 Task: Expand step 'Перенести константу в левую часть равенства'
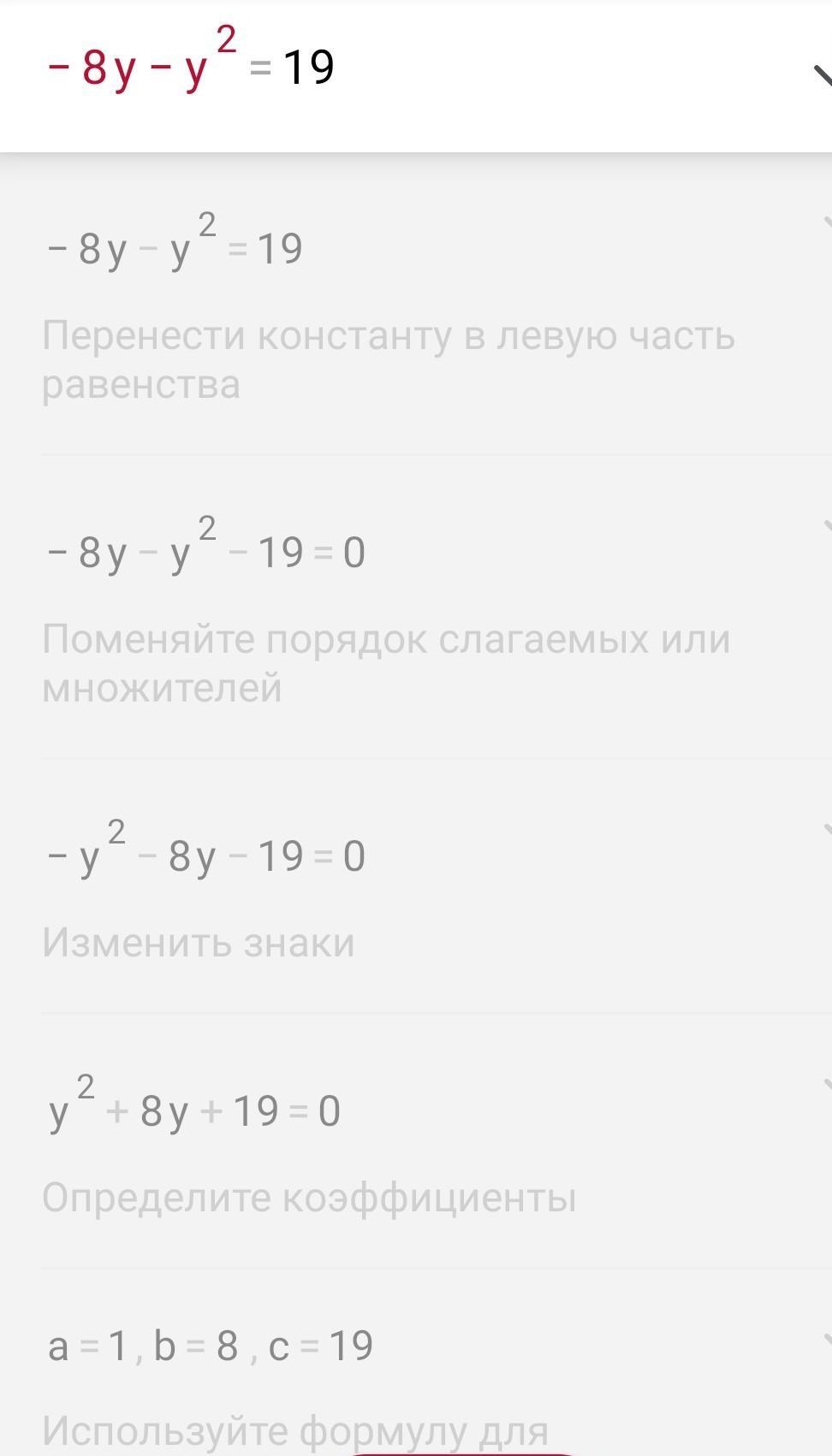[826, 224]
